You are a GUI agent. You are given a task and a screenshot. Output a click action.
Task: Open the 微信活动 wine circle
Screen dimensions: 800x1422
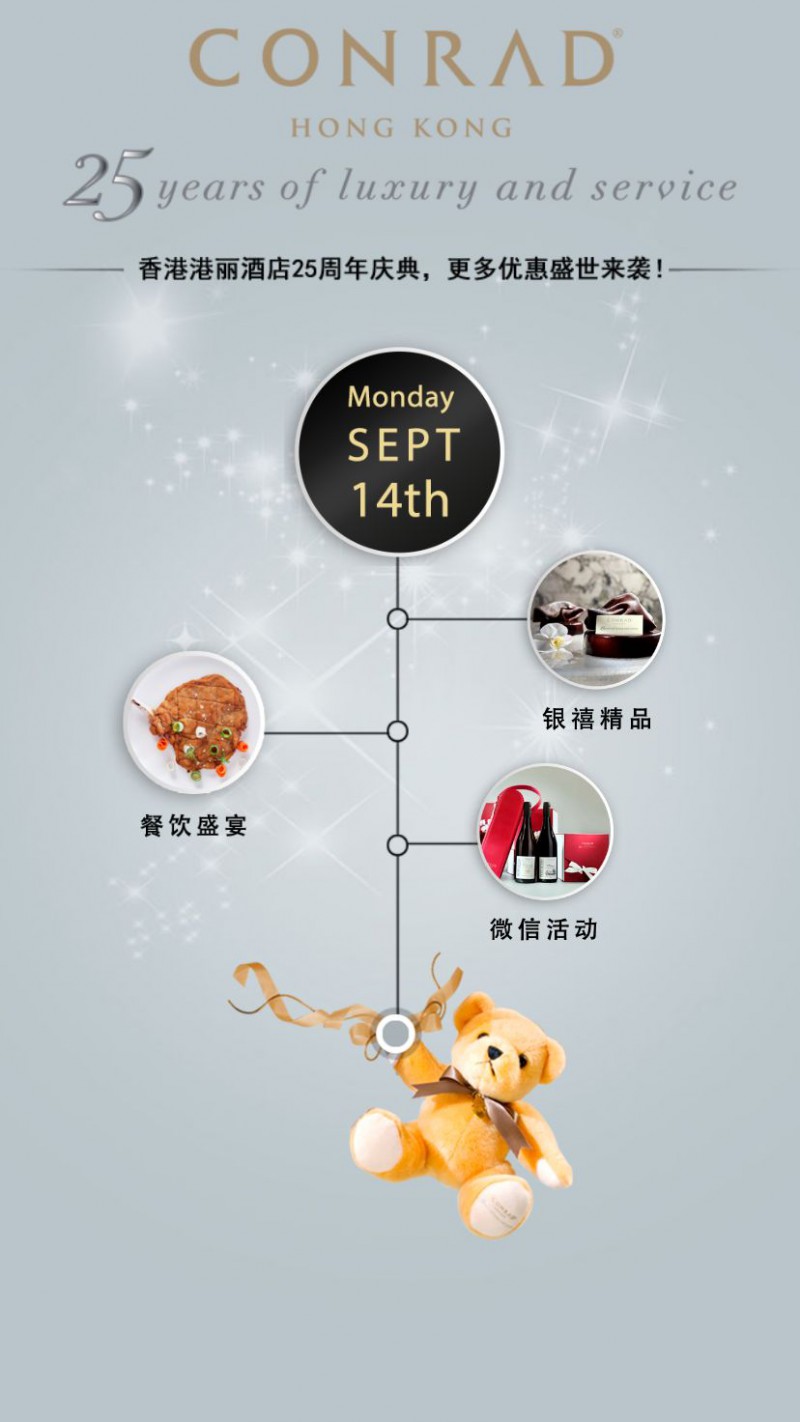click(545, 832)
